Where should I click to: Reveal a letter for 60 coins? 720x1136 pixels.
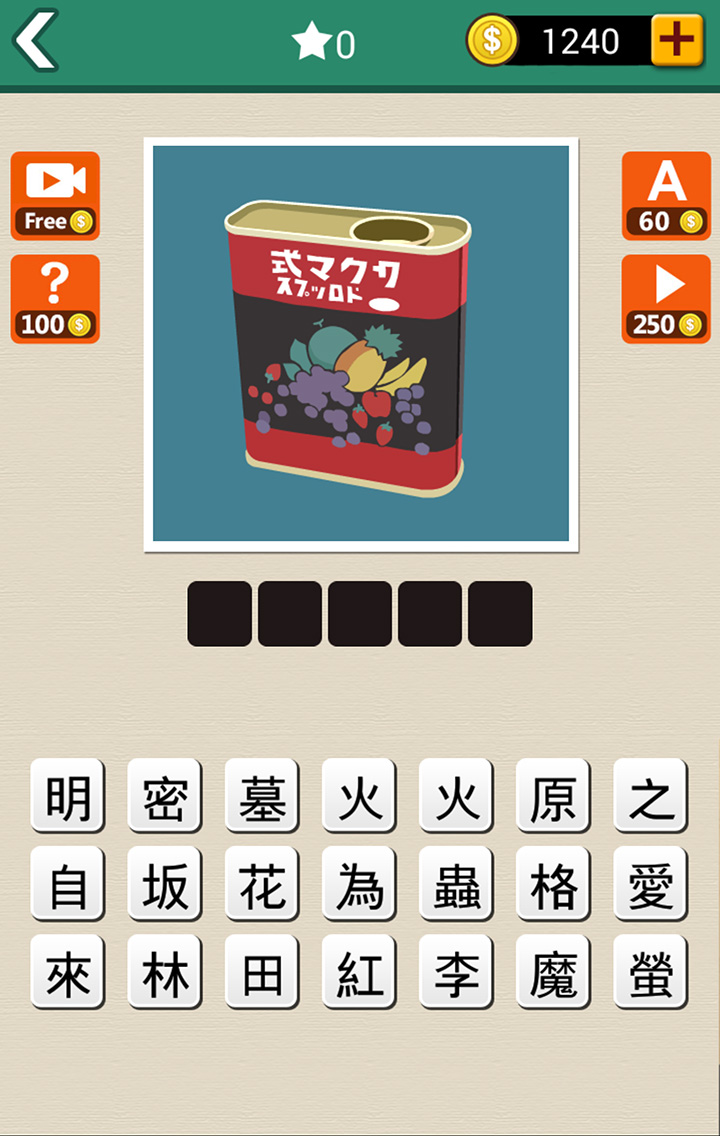(666, 195)
